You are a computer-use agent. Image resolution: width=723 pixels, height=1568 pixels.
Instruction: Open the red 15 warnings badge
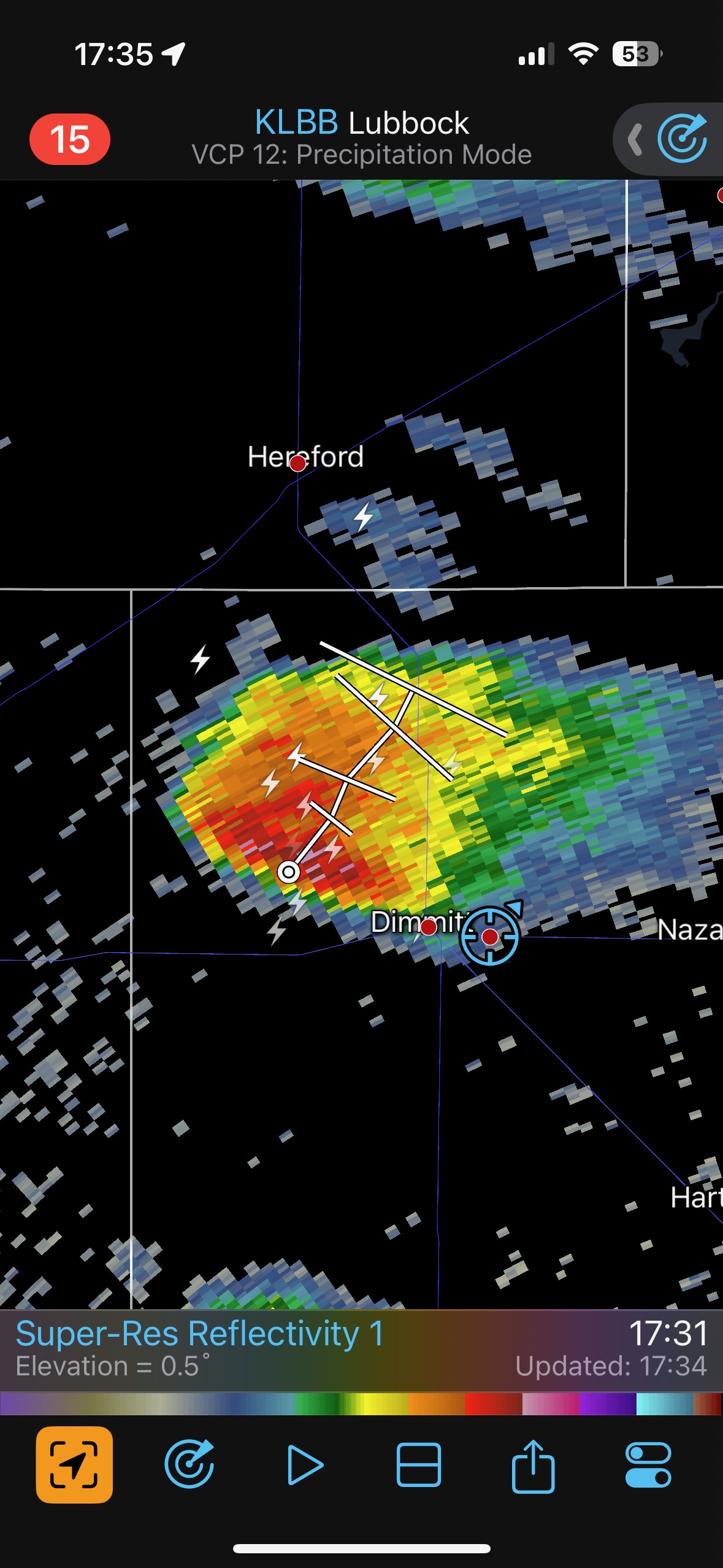click(x=70, y=139)
